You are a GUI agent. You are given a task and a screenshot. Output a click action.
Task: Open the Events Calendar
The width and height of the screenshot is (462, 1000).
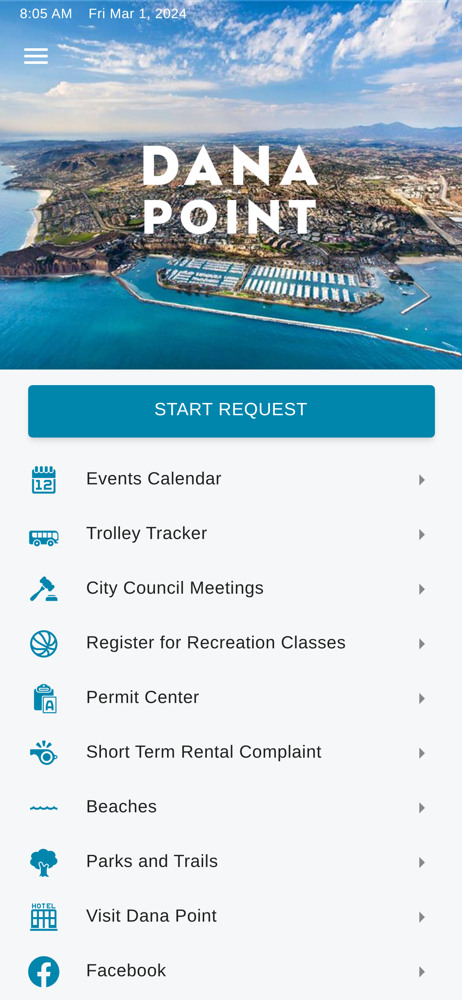[x=231, y=480]
